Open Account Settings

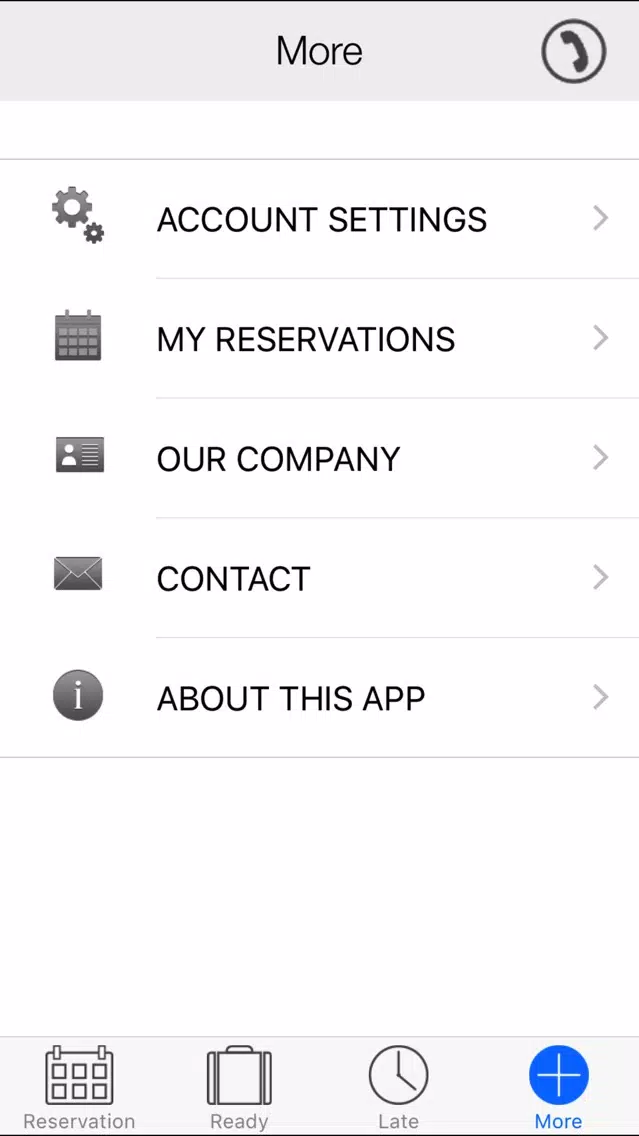320,219
